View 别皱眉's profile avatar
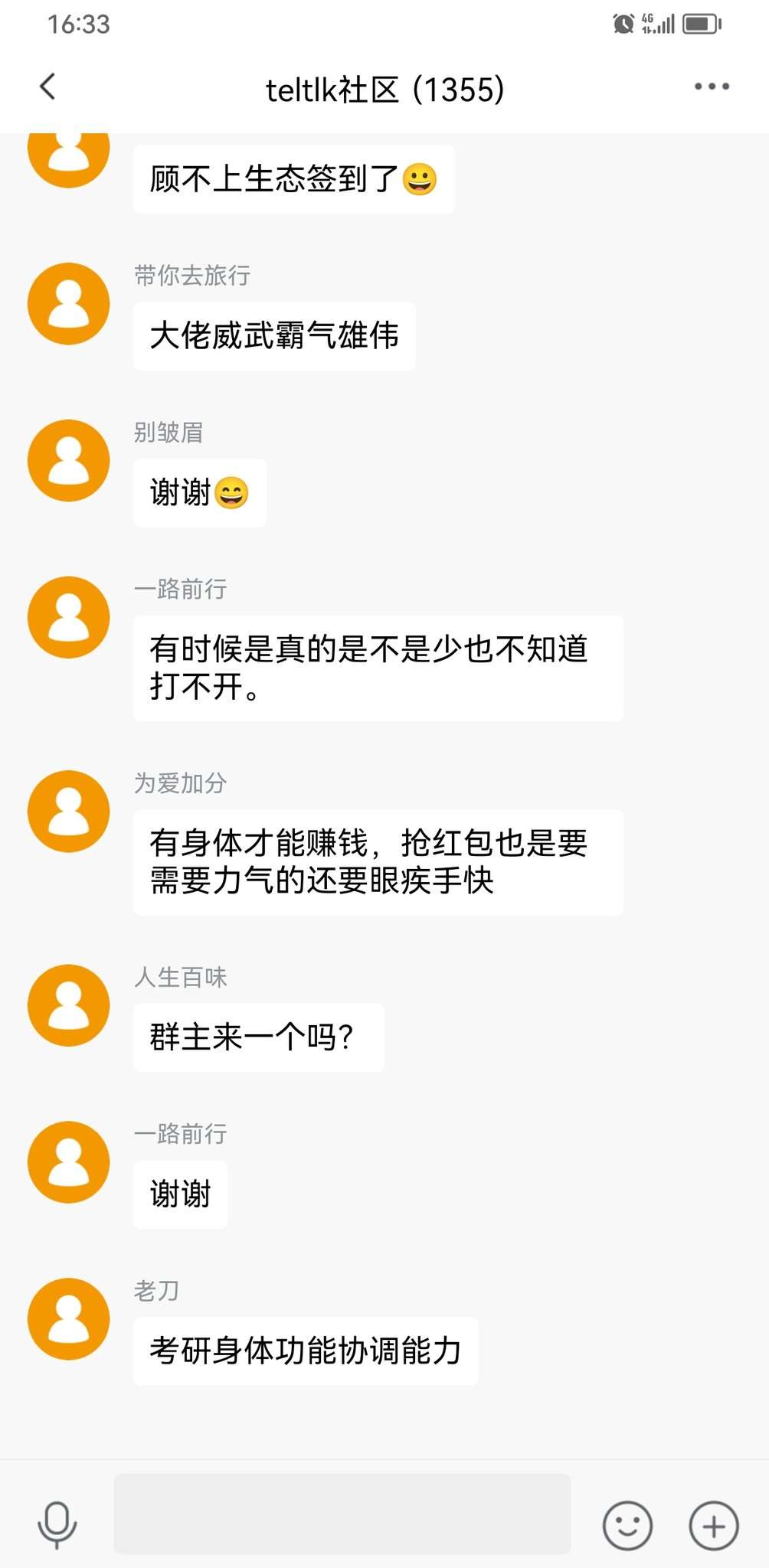 69,461
